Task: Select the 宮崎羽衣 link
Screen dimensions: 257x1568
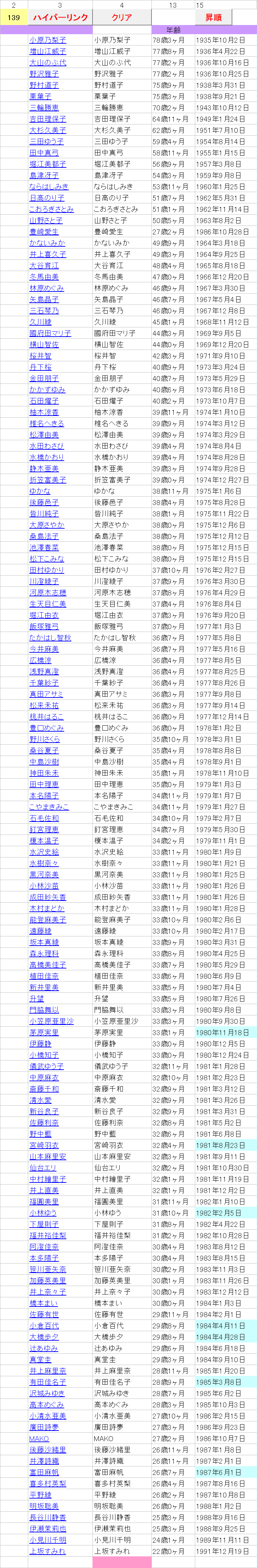Action: coord(44,1145)
